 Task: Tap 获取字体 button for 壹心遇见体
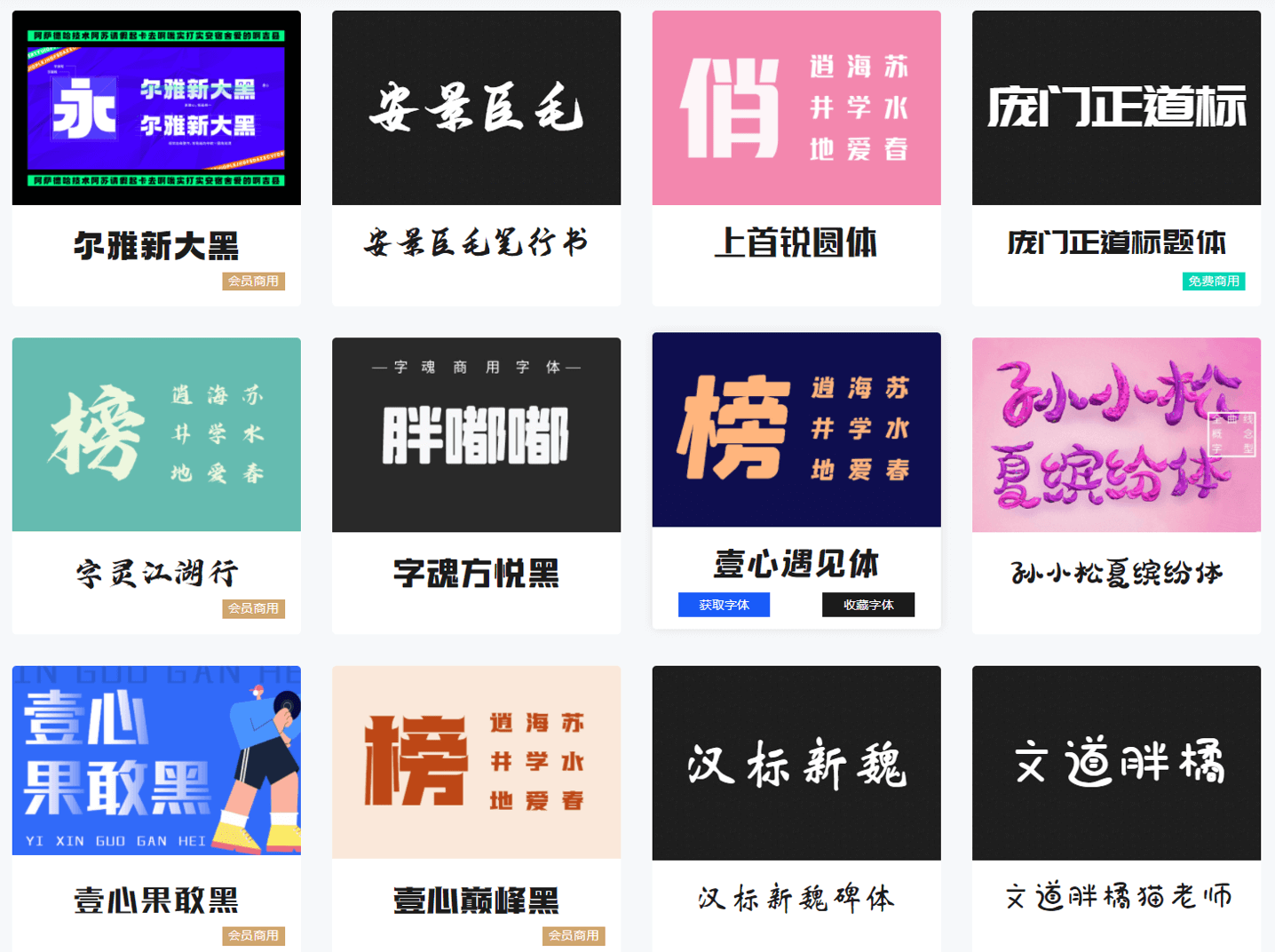(724, 605)
